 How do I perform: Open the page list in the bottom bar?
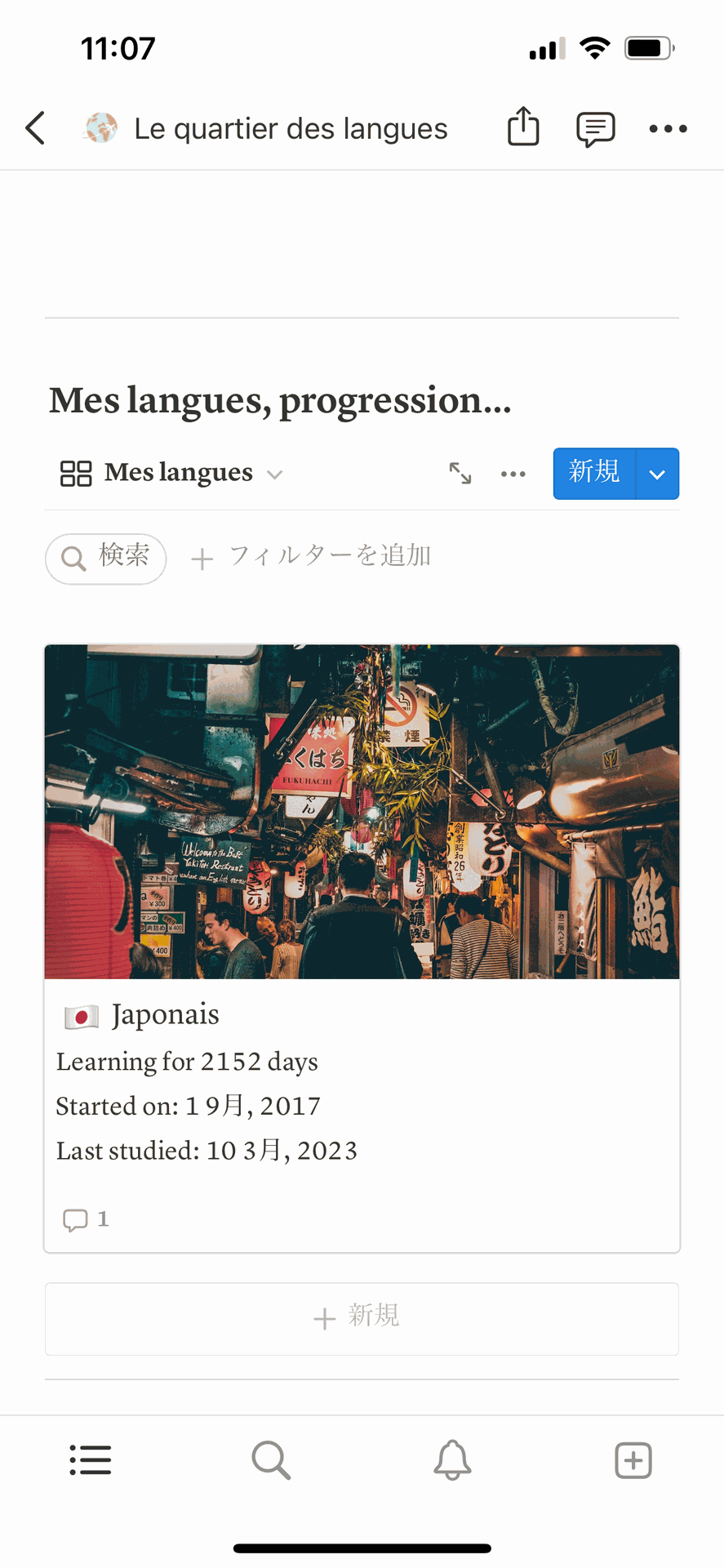pos(91,1459)
